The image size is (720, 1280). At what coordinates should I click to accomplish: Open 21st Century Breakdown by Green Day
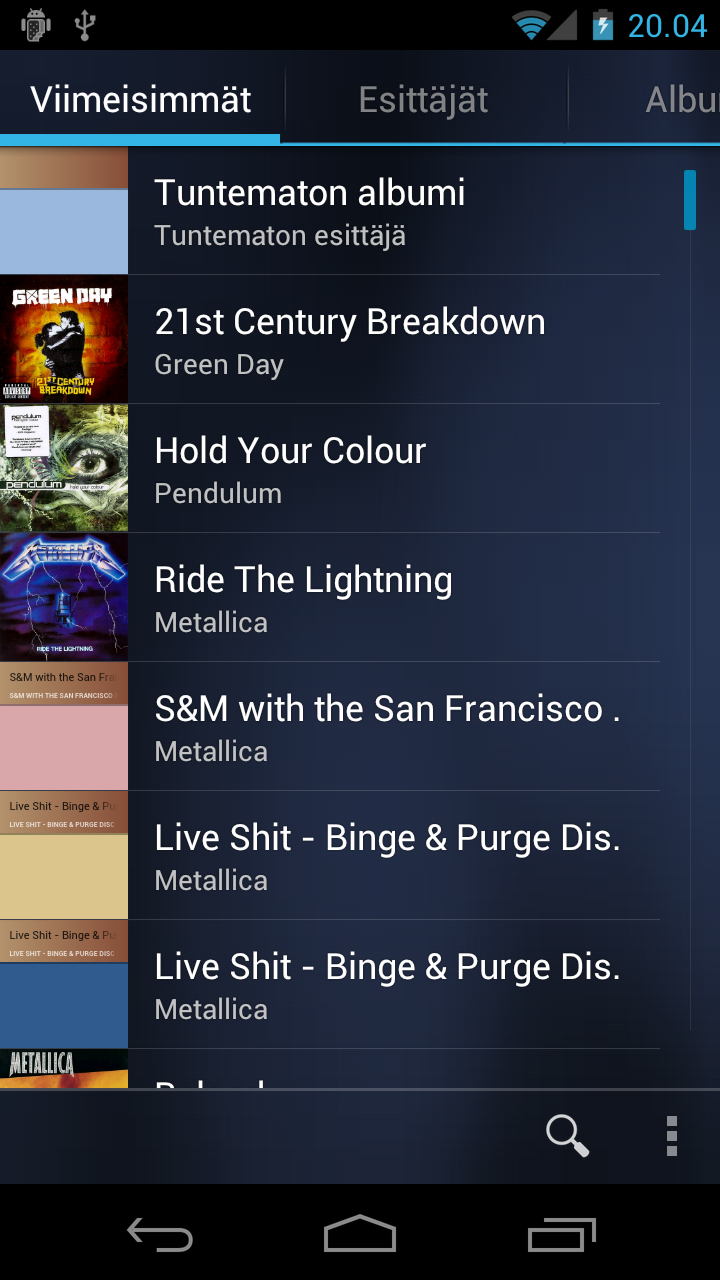click(330, 340)
